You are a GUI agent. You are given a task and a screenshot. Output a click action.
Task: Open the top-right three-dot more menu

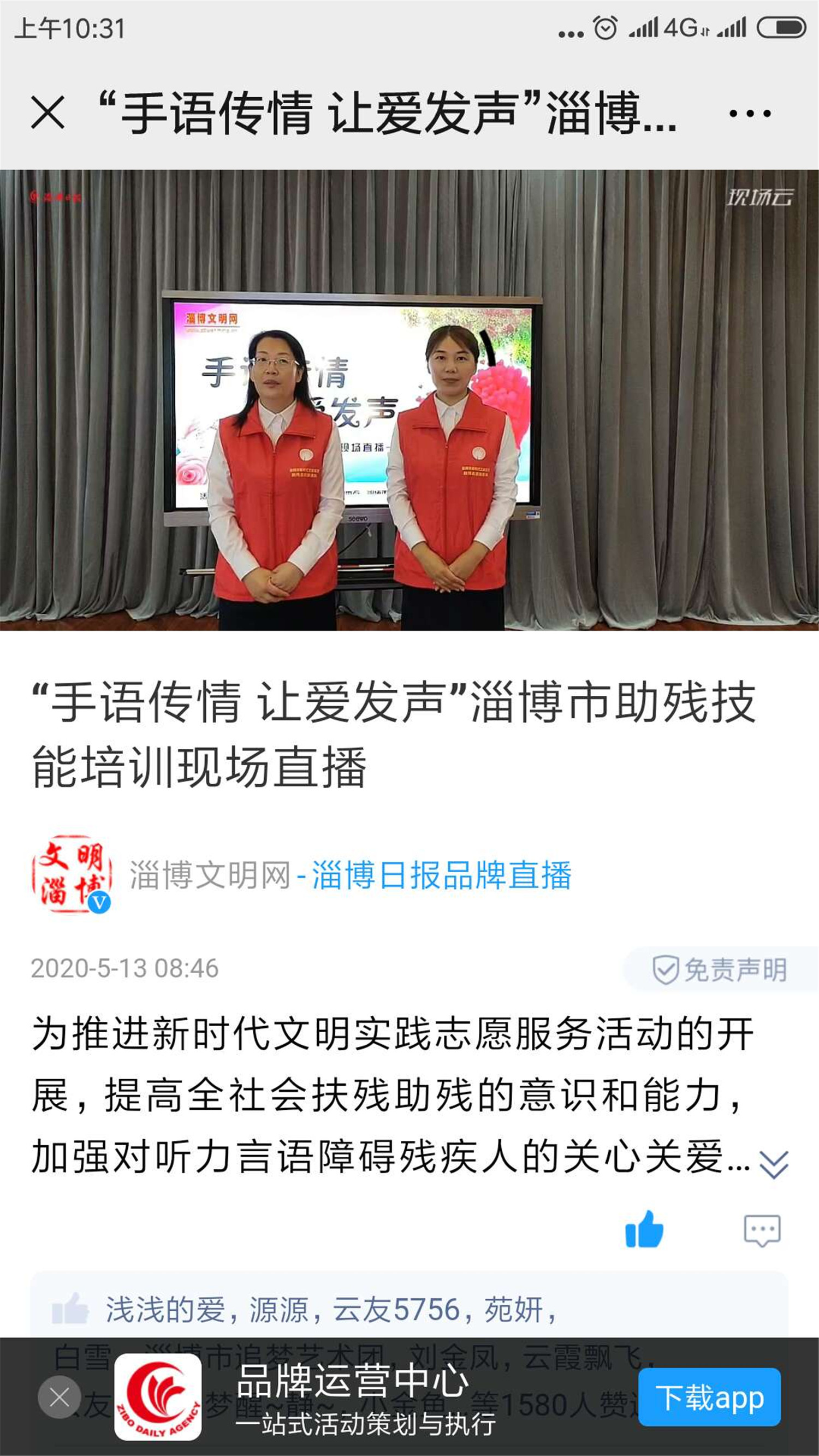pos(750,113)
